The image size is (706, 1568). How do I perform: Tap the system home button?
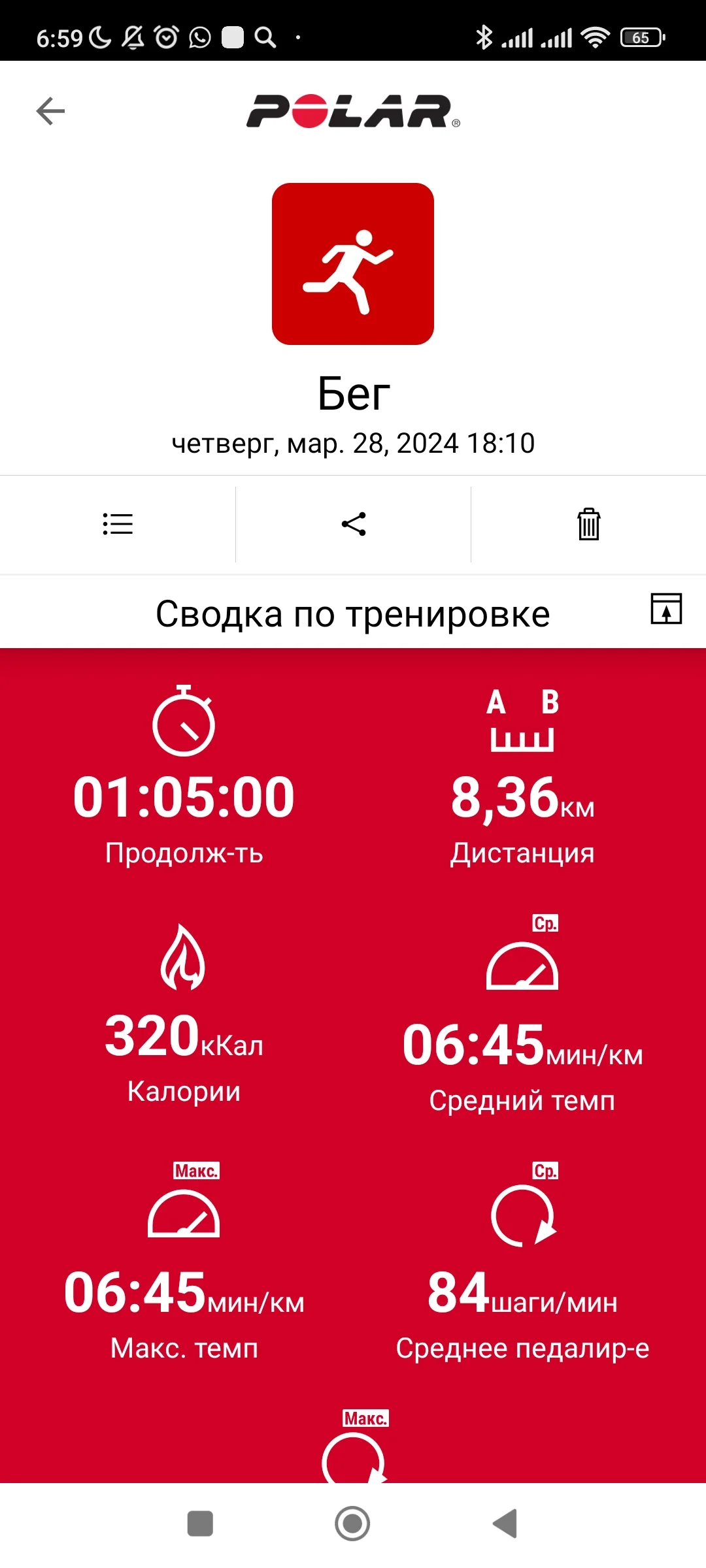(352, 1524)
